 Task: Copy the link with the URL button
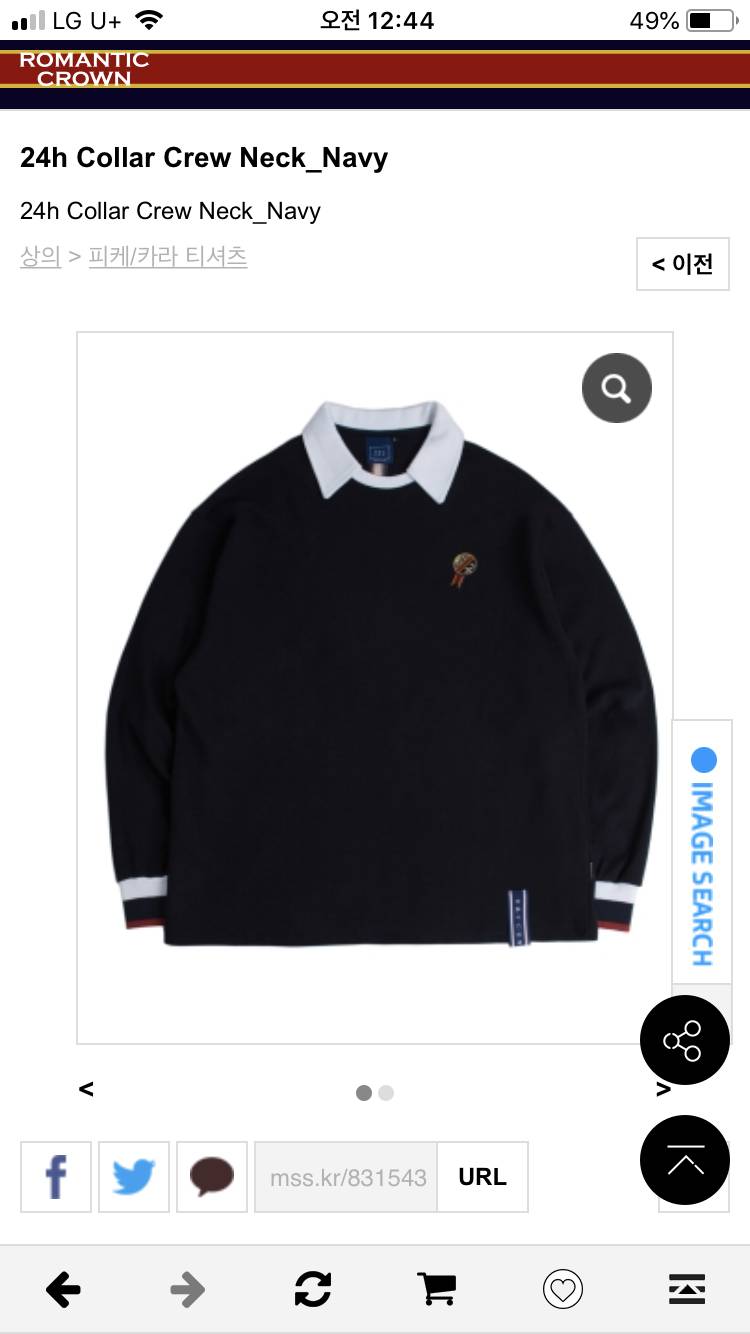[x=482, y=1177]
